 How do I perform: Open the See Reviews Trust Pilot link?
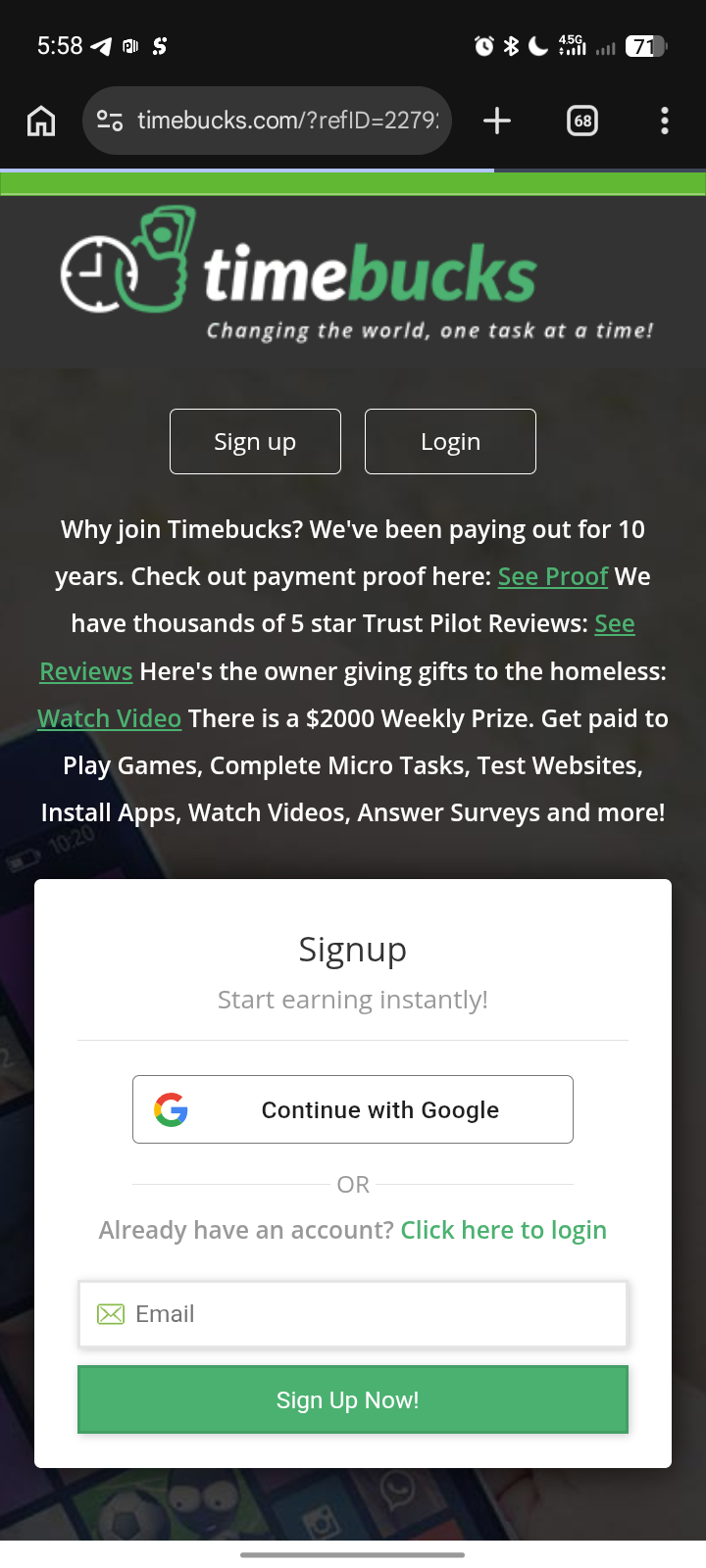(86, 671)
